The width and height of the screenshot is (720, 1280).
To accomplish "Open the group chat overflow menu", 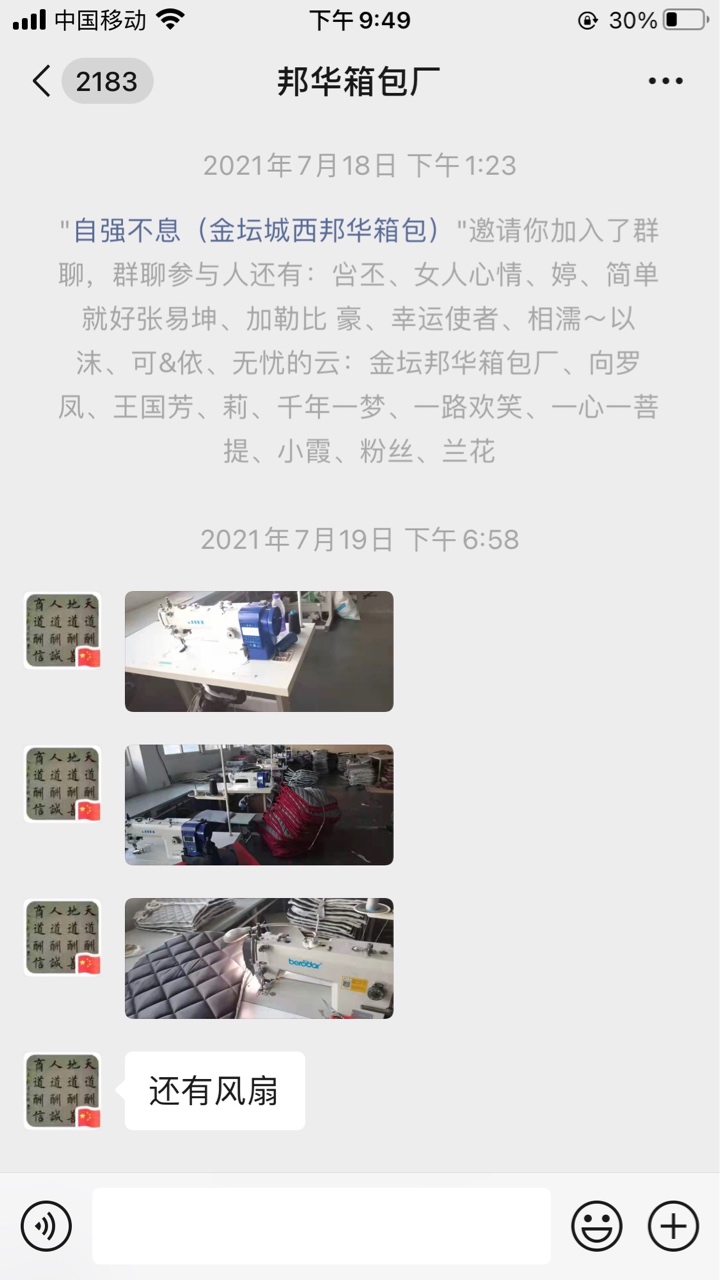I will 665,82.
